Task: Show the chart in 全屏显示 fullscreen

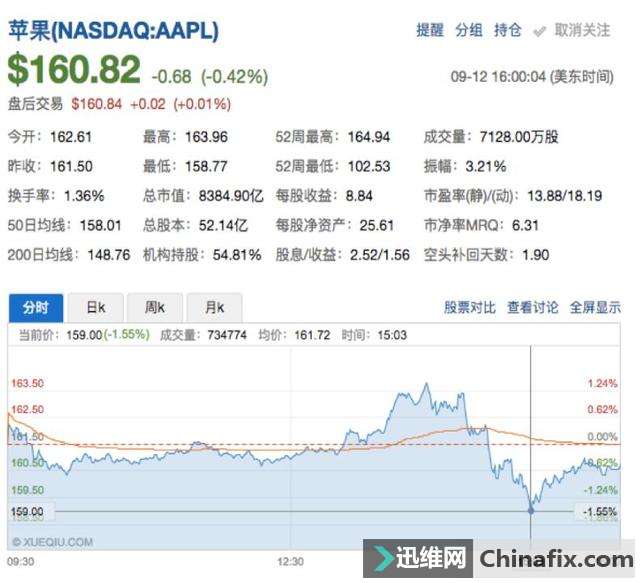Action: 596,307
